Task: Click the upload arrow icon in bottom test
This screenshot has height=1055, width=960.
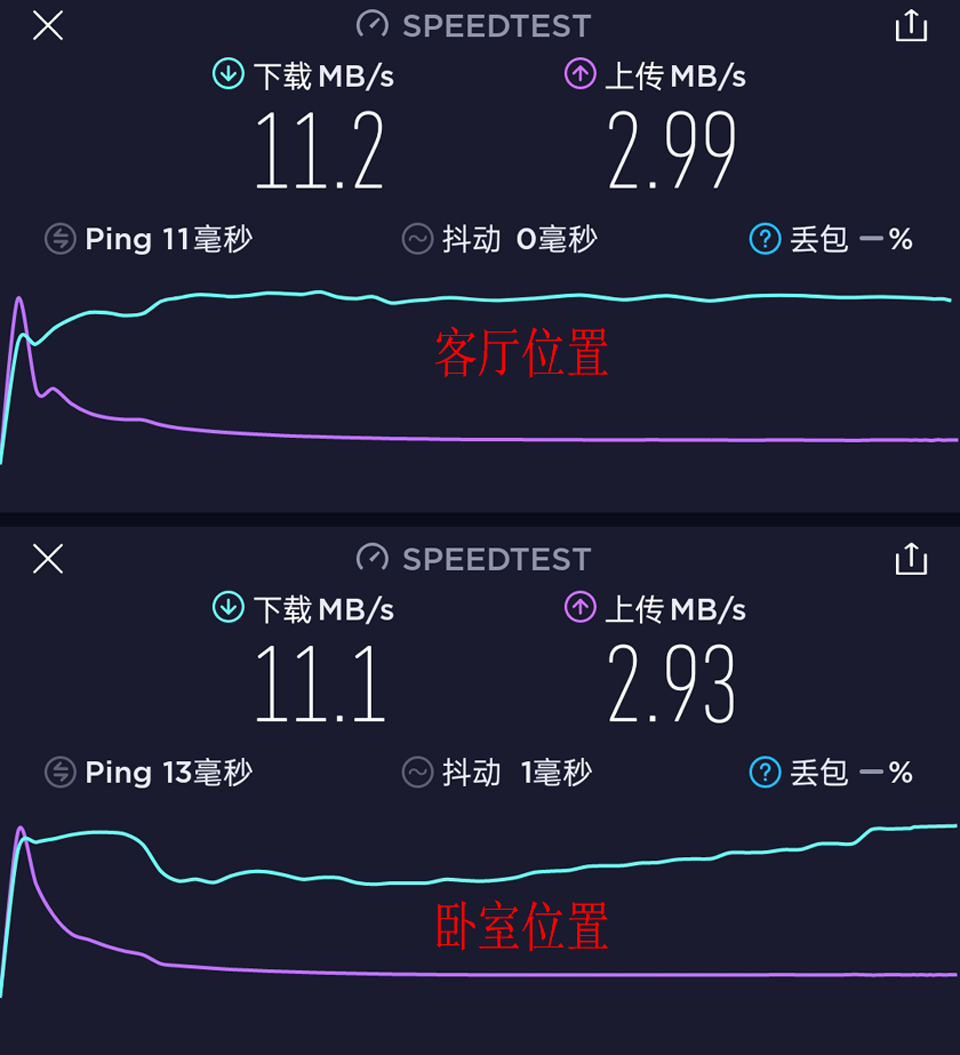Action: (580, 608)
